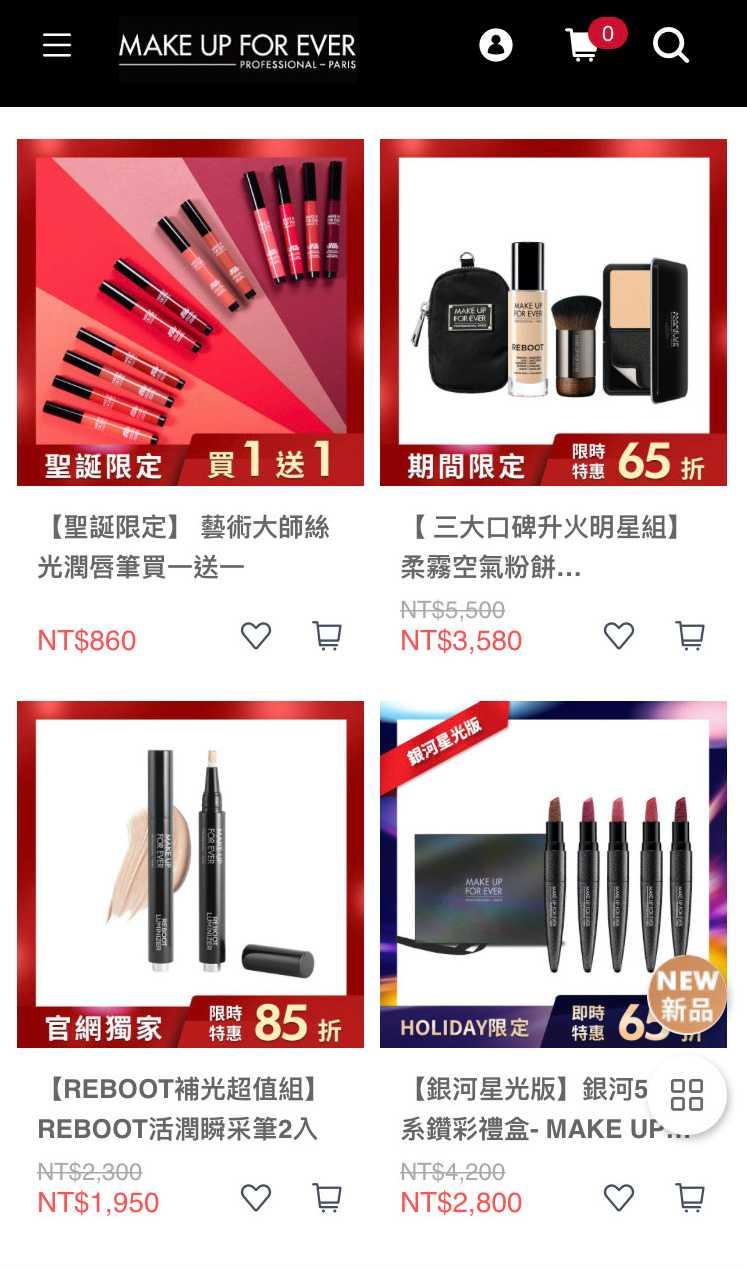The image size is (747, 1269).
Task: Go to the MAKE UP FOR EVER homepage
Action: [237, 47]
